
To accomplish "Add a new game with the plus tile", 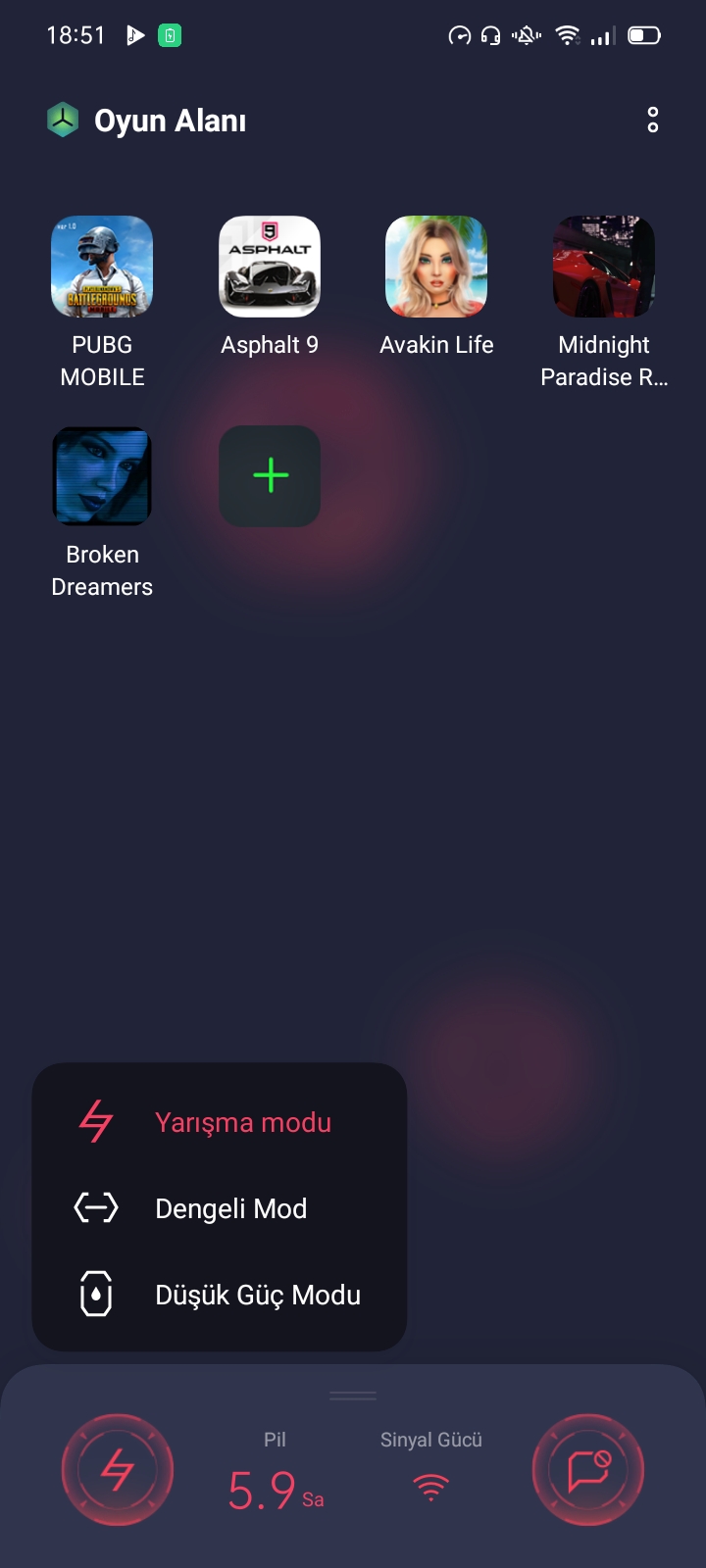I will coord(270,476).
